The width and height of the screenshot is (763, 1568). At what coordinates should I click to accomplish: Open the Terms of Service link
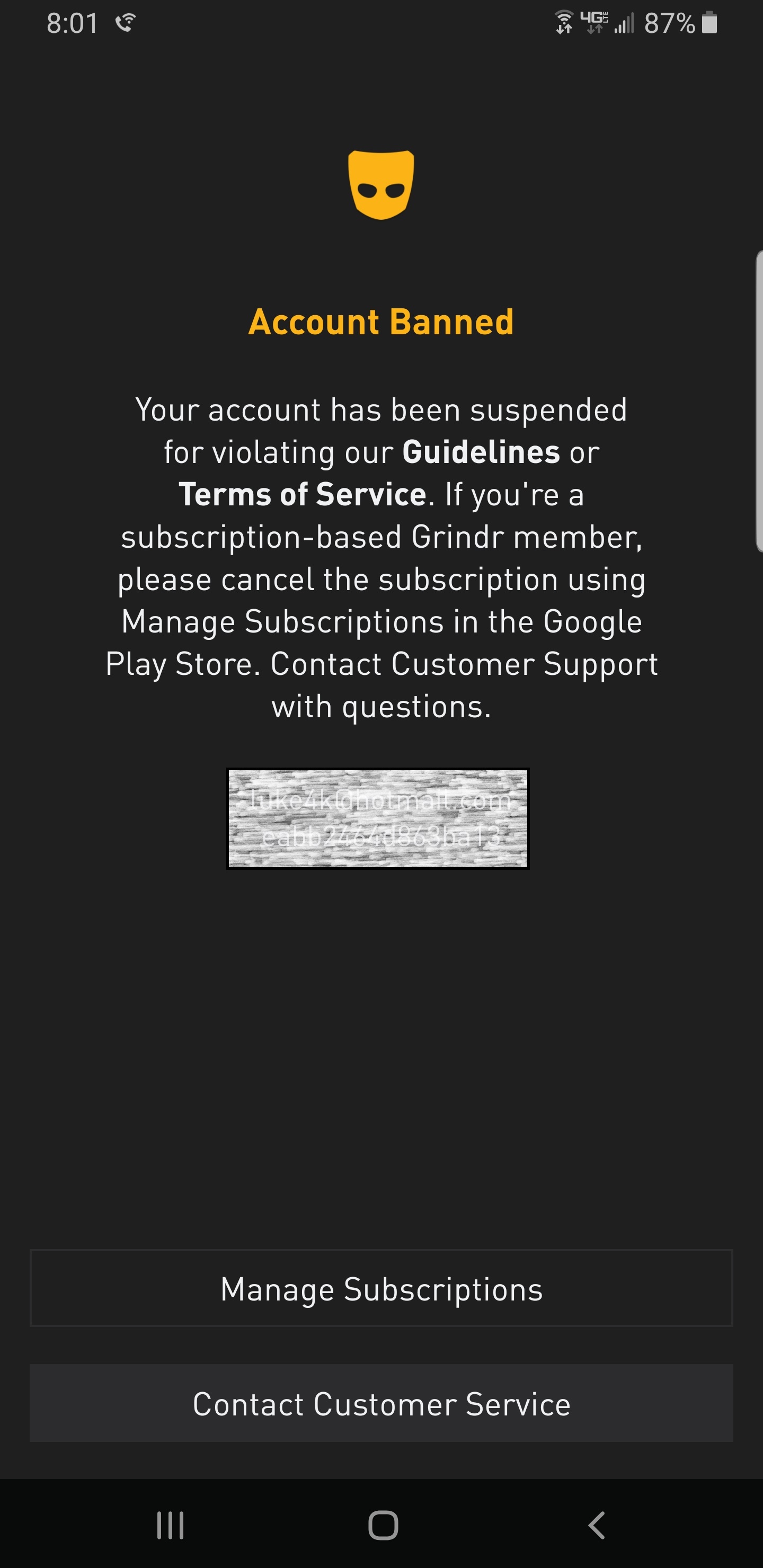click(x=302, y=494)
